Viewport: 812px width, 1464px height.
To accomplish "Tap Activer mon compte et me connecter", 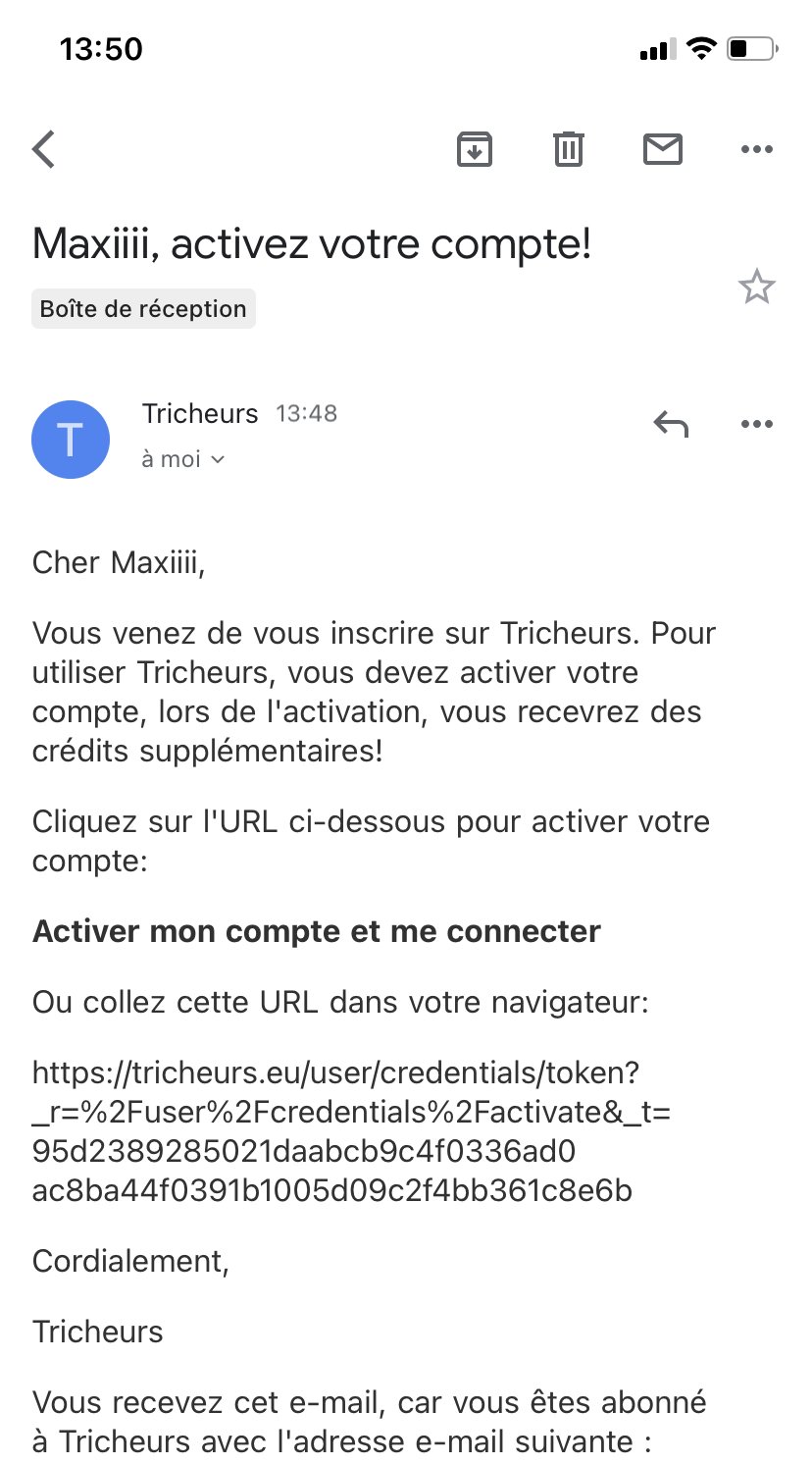I will click(x=317, y=931).
